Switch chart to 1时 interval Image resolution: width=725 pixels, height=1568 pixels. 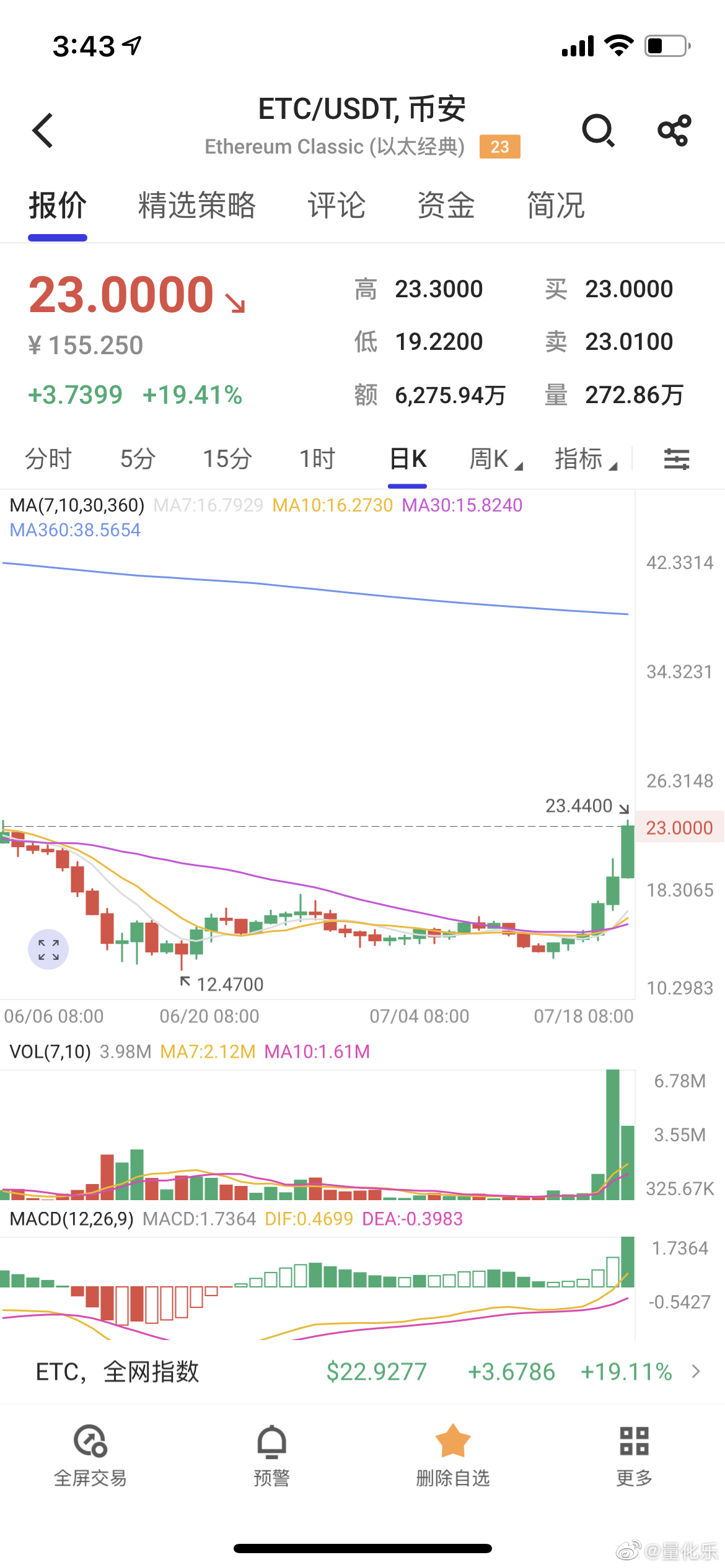pyautogui.click(x=317, y=459)
